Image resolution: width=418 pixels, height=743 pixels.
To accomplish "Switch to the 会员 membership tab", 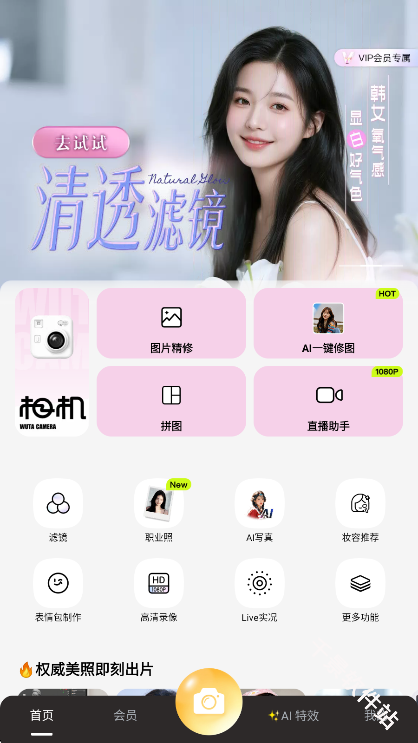I will click(125, 716).
